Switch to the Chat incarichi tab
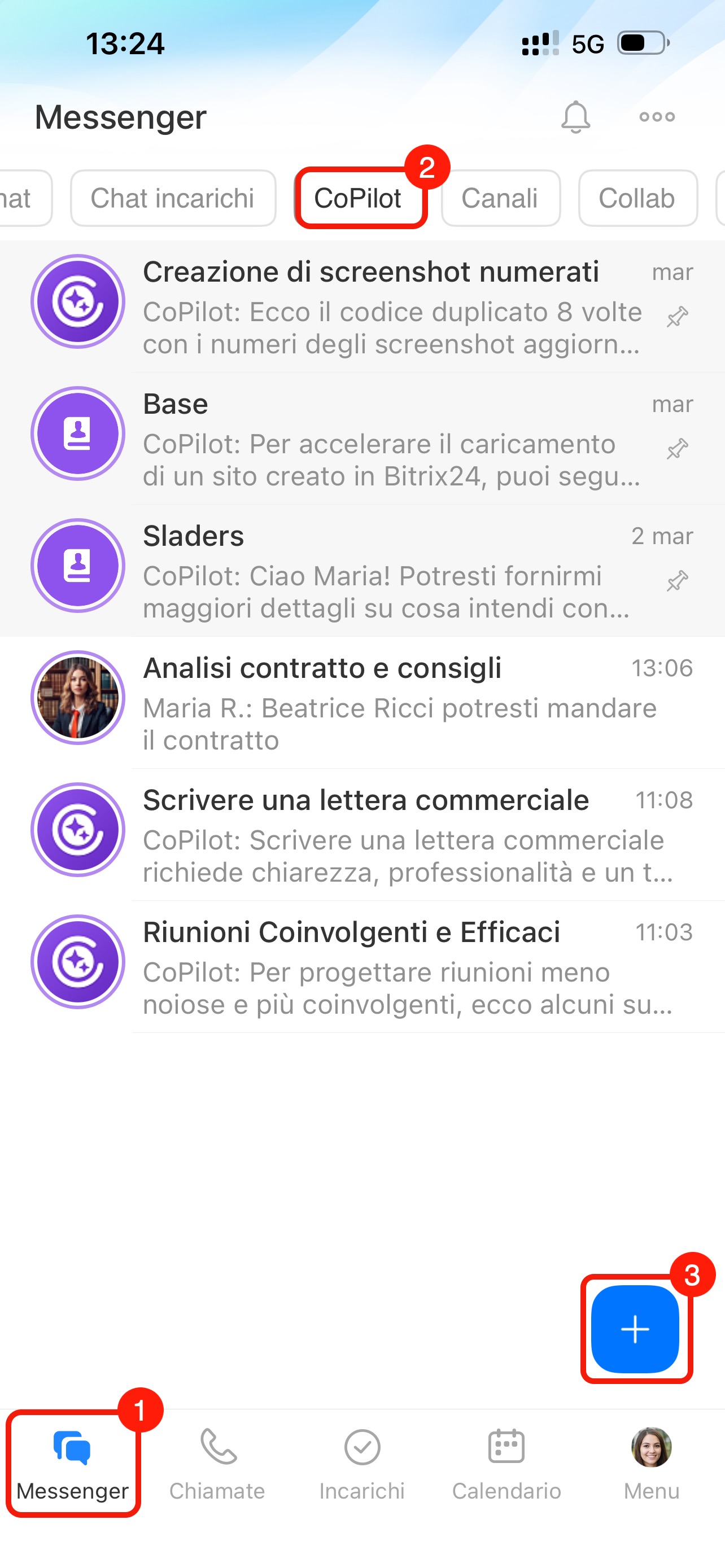The height and width of the screenshot is (1568, 725). coord(173,199)
